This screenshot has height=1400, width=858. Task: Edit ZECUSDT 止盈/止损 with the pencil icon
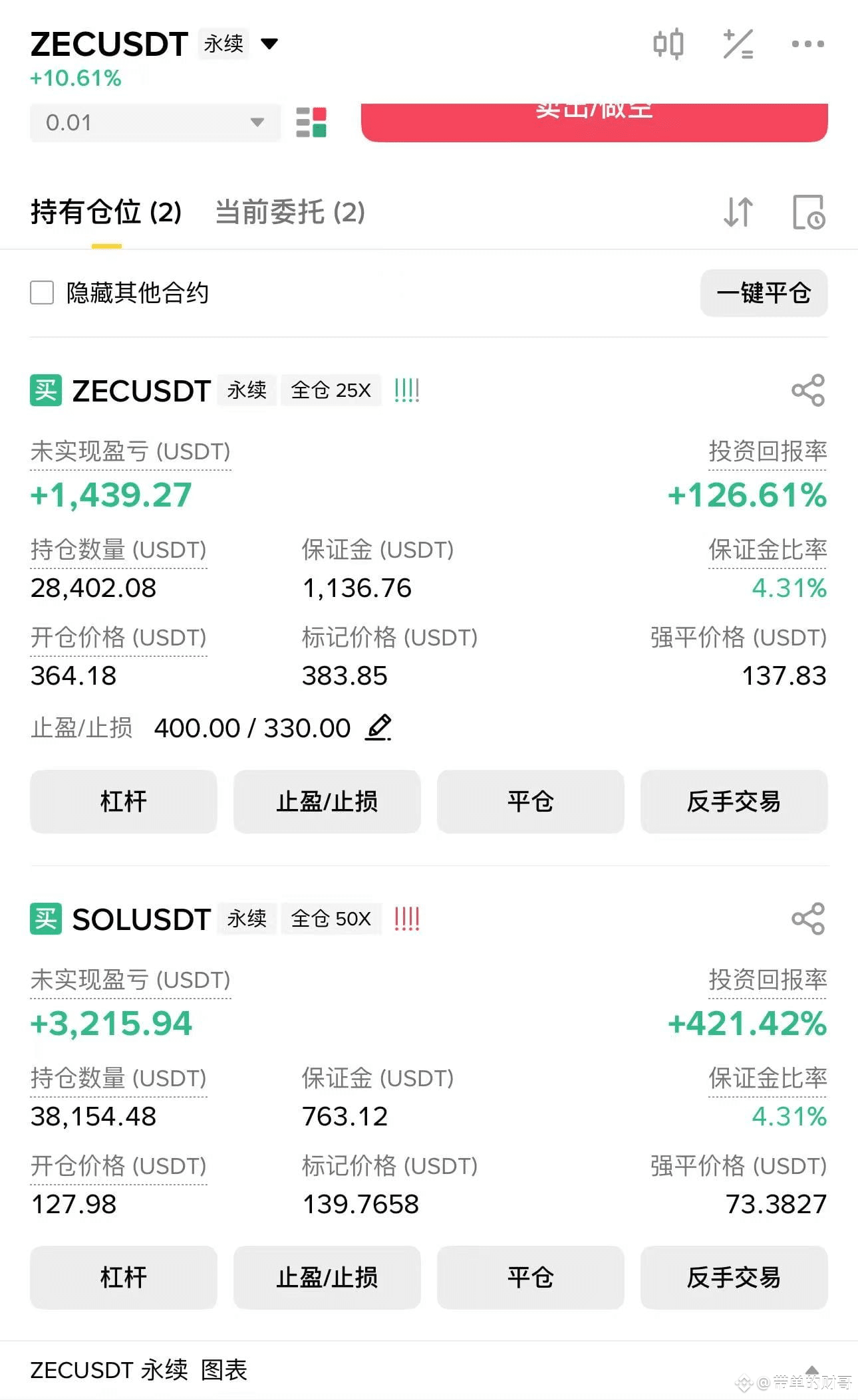tap(378, 728)
